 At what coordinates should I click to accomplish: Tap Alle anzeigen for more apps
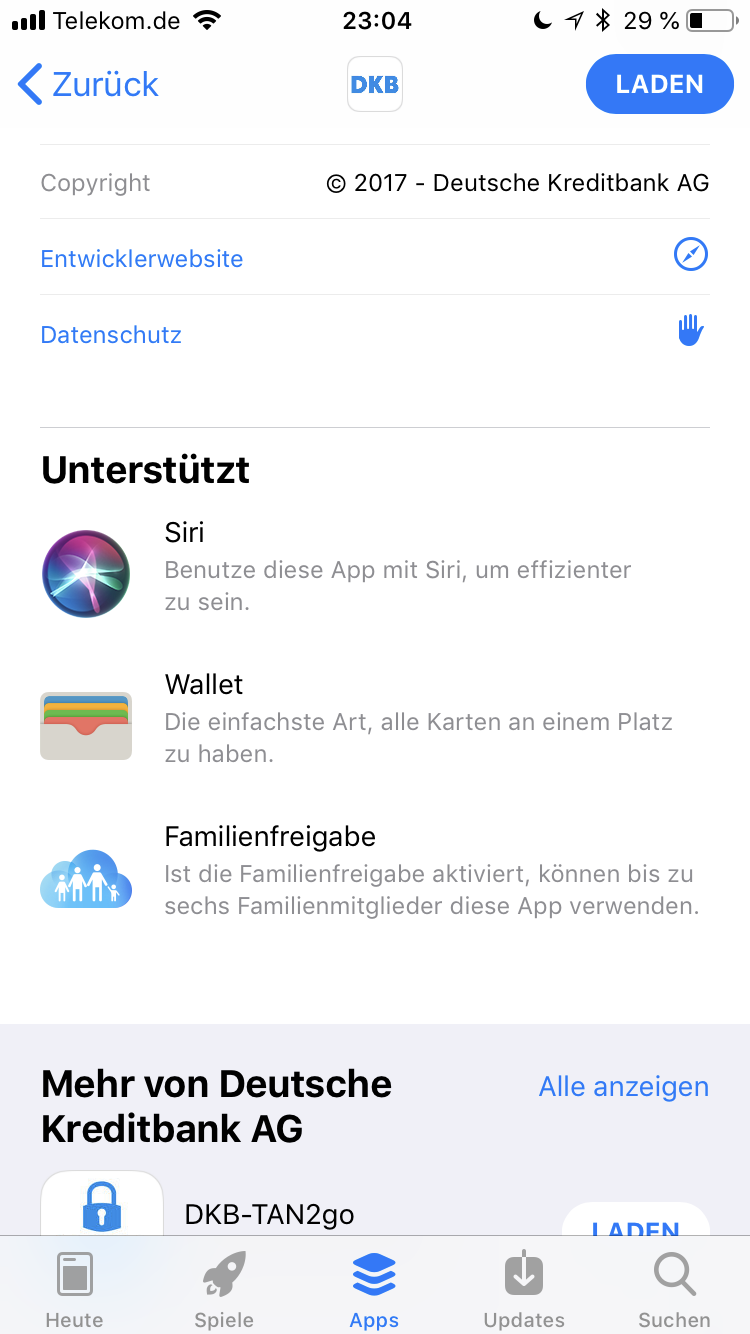coord(624,1087)
